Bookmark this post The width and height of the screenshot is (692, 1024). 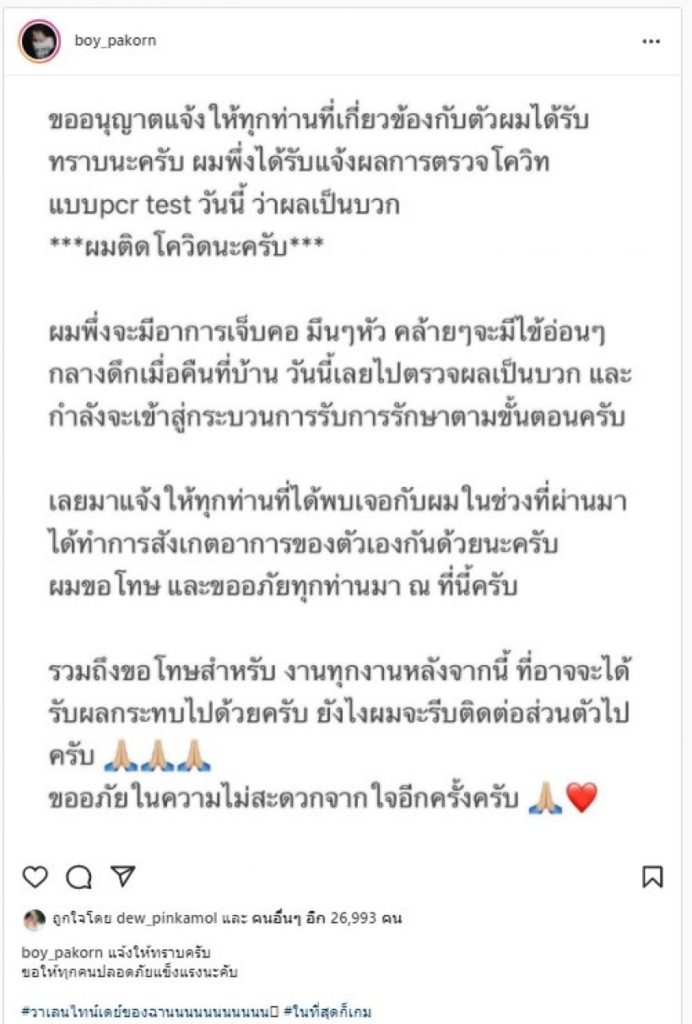coord(652,877)
